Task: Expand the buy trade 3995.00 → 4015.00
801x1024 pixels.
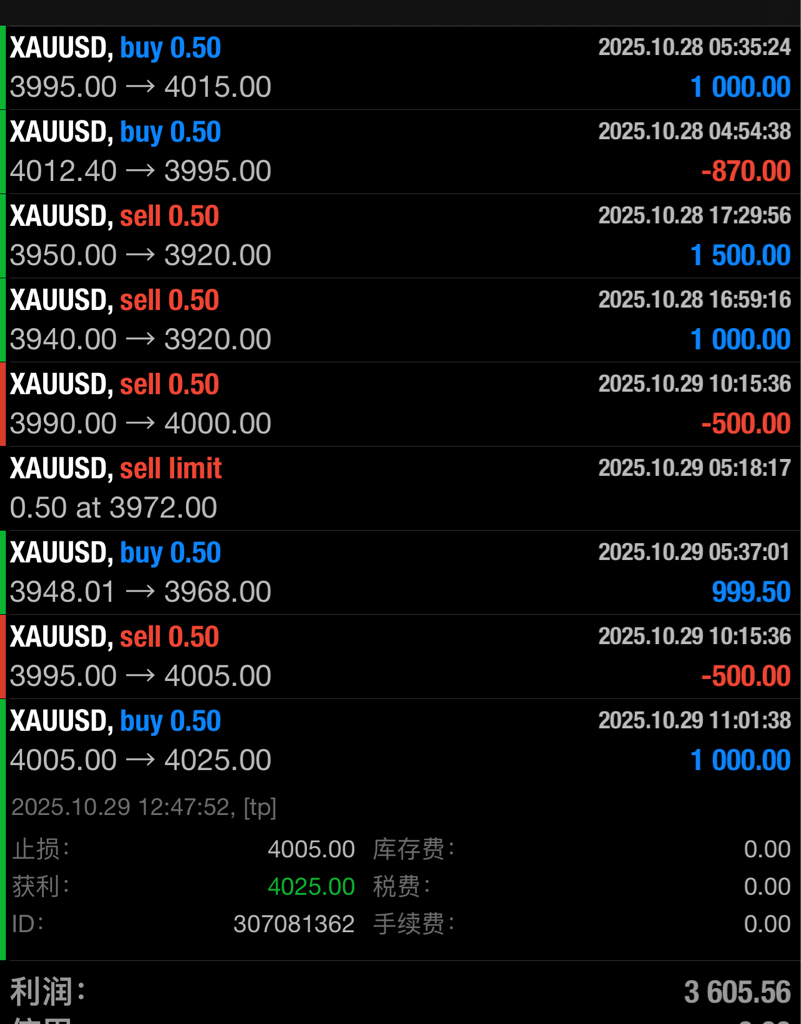Action: click(x=400, y=68)
